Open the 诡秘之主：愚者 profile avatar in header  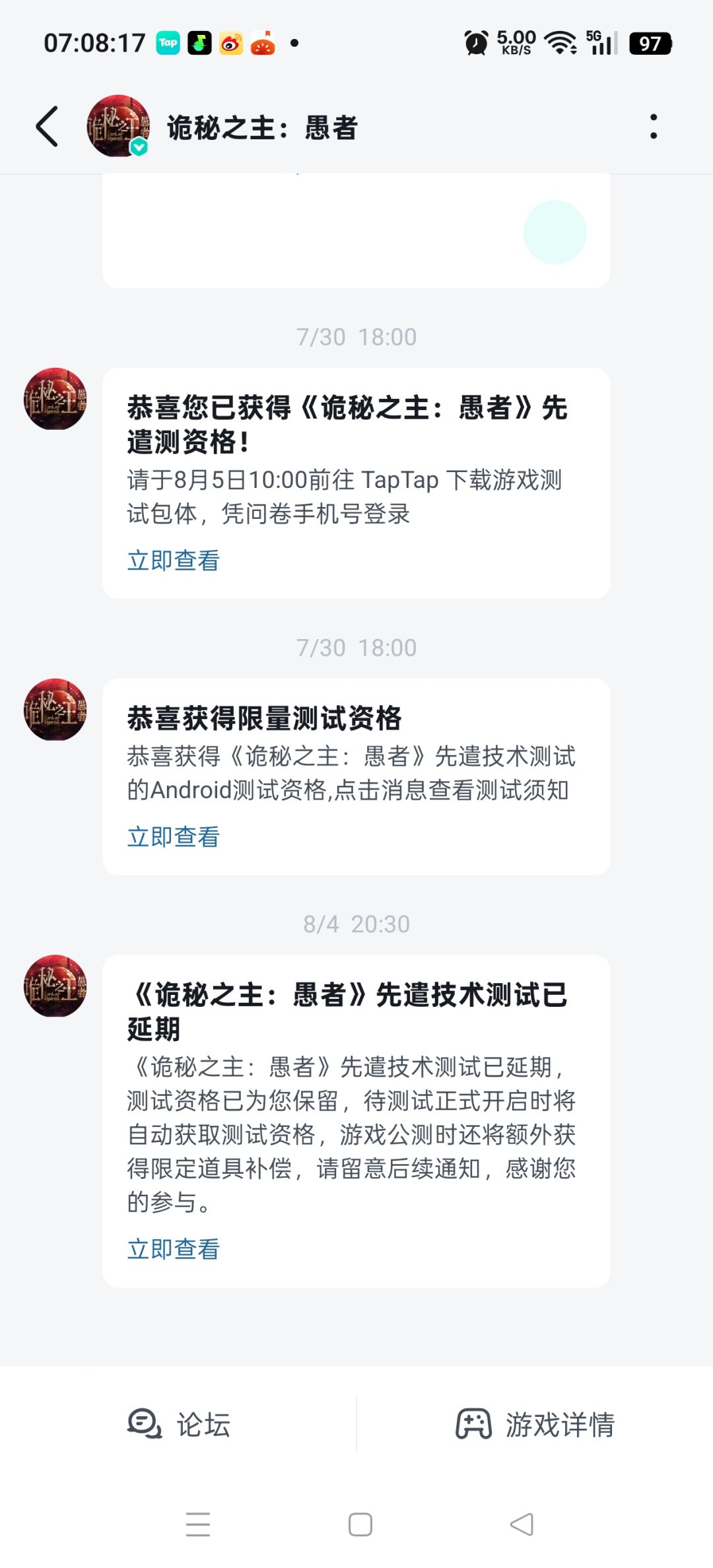point(118,126)
